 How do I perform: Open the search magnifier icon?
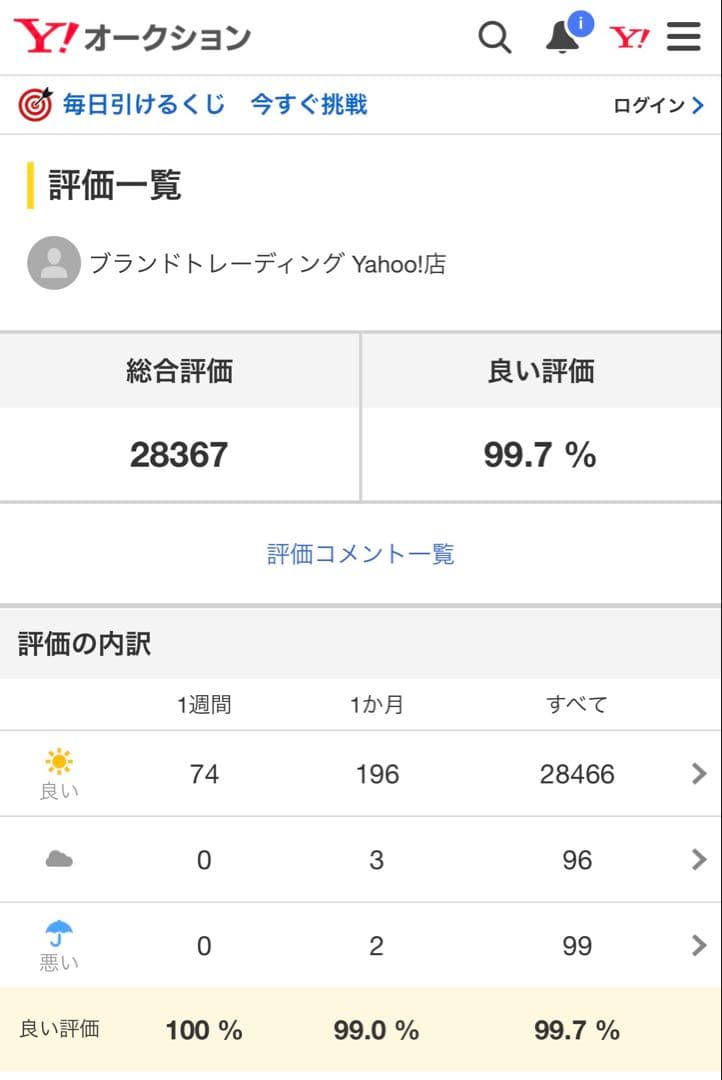[494, 36]
